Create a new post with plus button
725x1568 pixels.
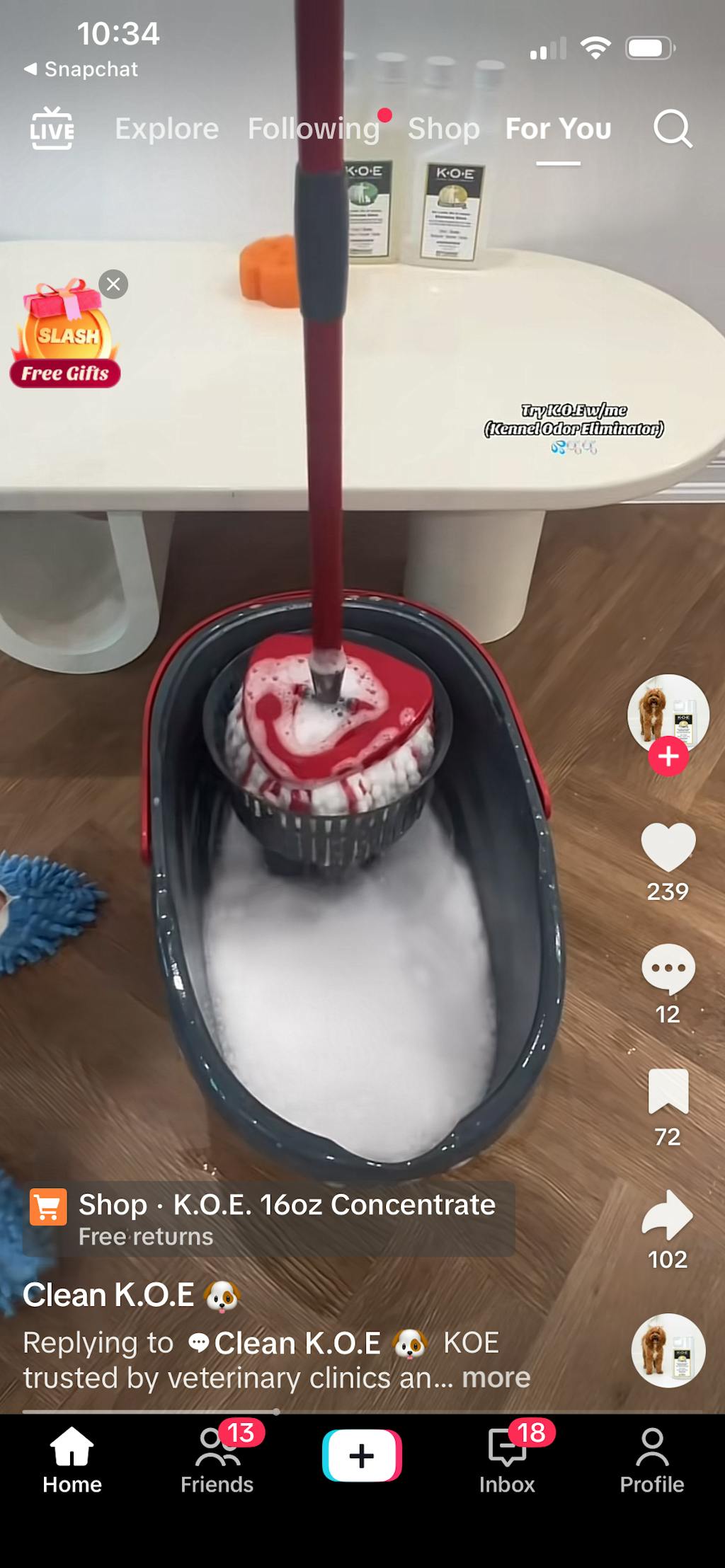coord(362,1455)
